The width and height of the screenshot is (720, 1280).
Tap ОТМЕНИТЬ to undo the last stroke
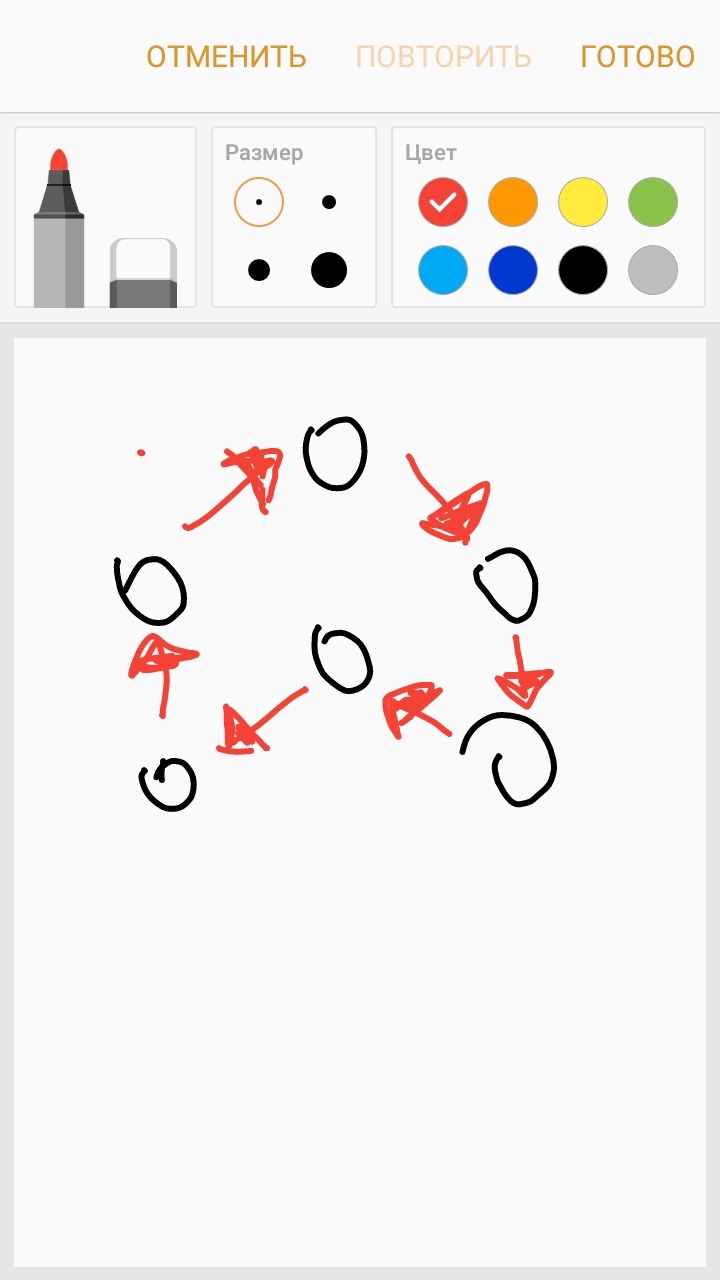click(x=226, y=56)
